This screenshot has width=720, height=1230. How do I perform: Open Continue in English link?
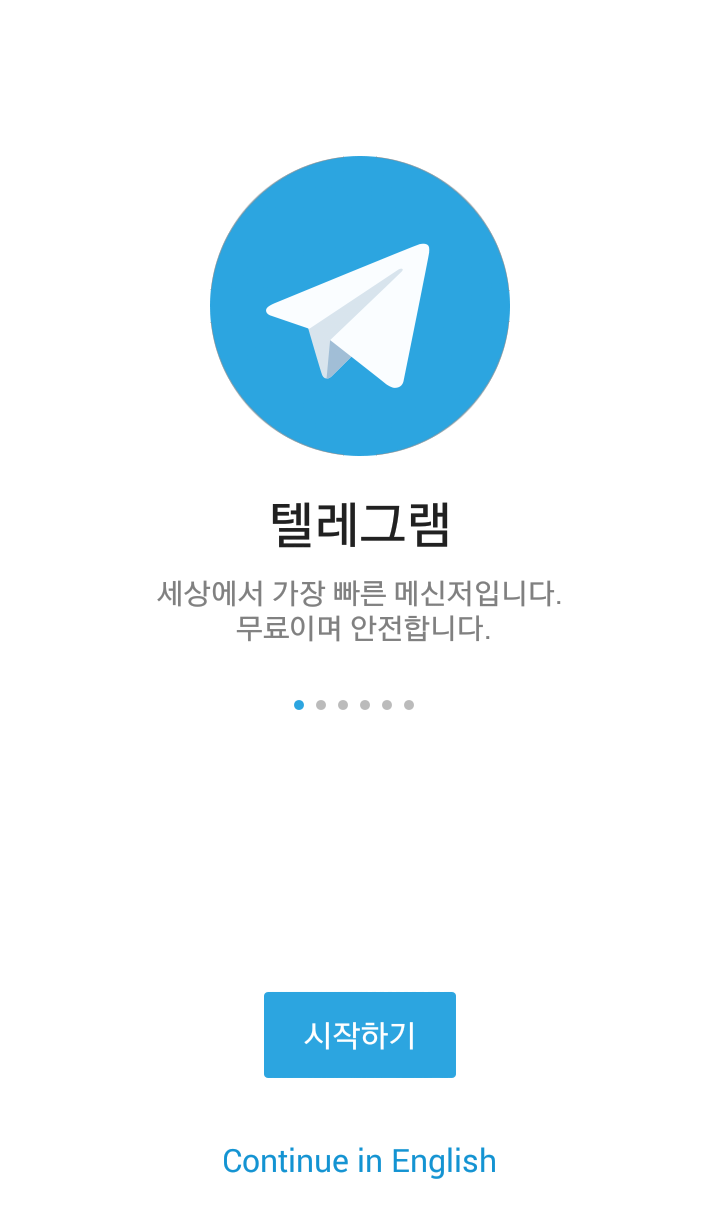pyautogui.click(x=360, y=1161)
